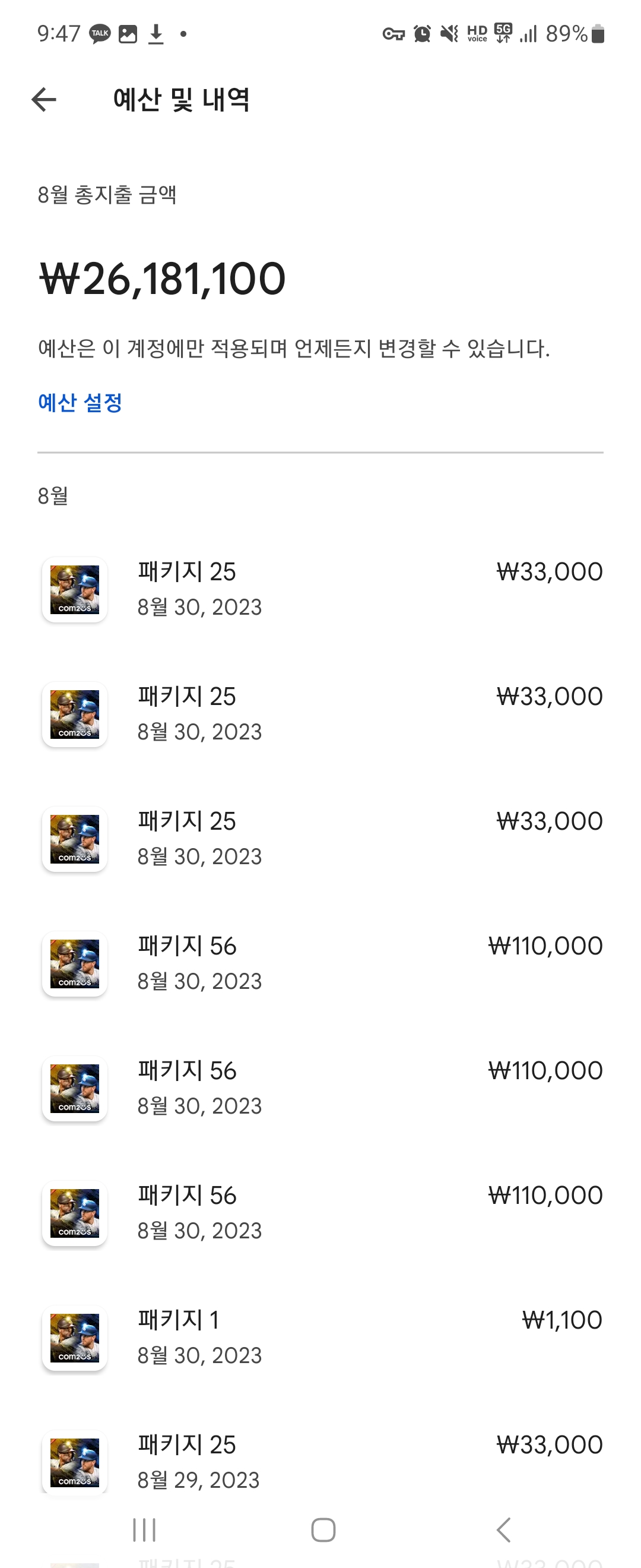Tap the system home button

(x=323, y=1529)
